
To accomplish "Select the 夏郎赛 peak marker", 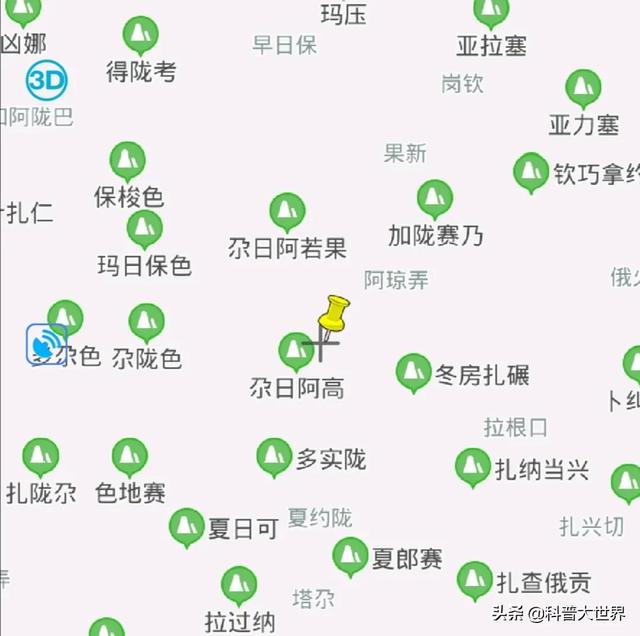I will [350, 556].
